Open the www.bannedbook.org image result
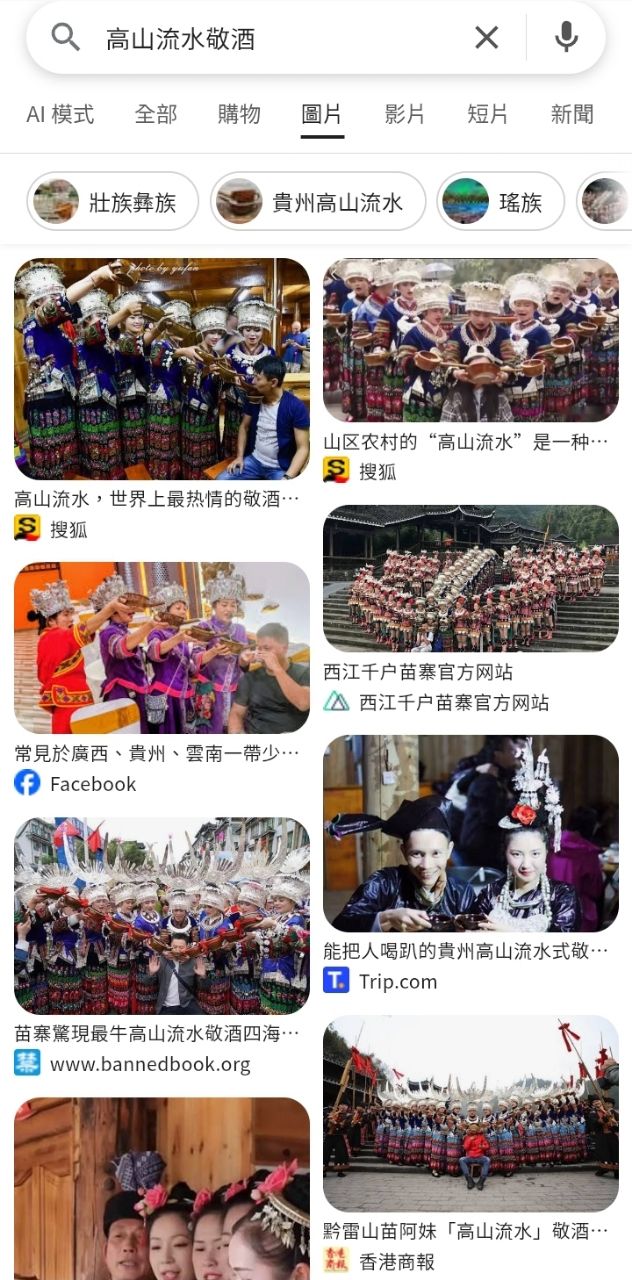 tap(162, 916)
